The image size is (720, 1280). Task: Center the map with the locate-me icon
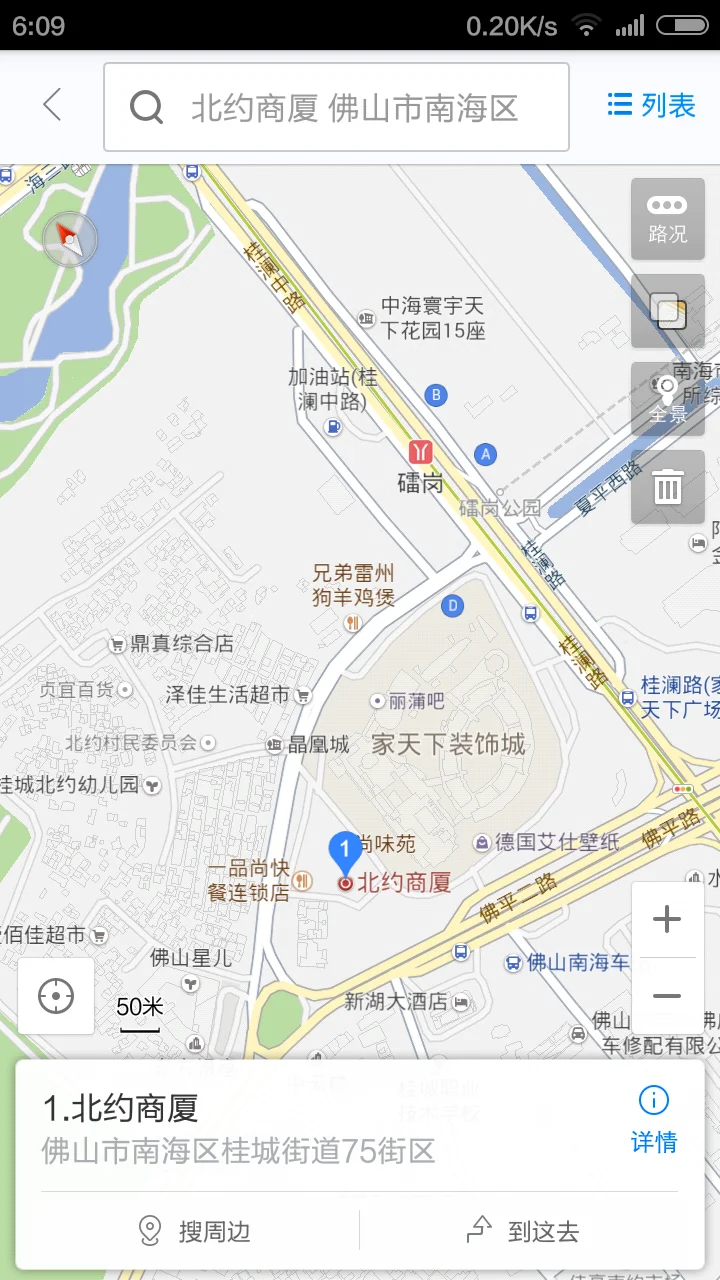[55, 996]
